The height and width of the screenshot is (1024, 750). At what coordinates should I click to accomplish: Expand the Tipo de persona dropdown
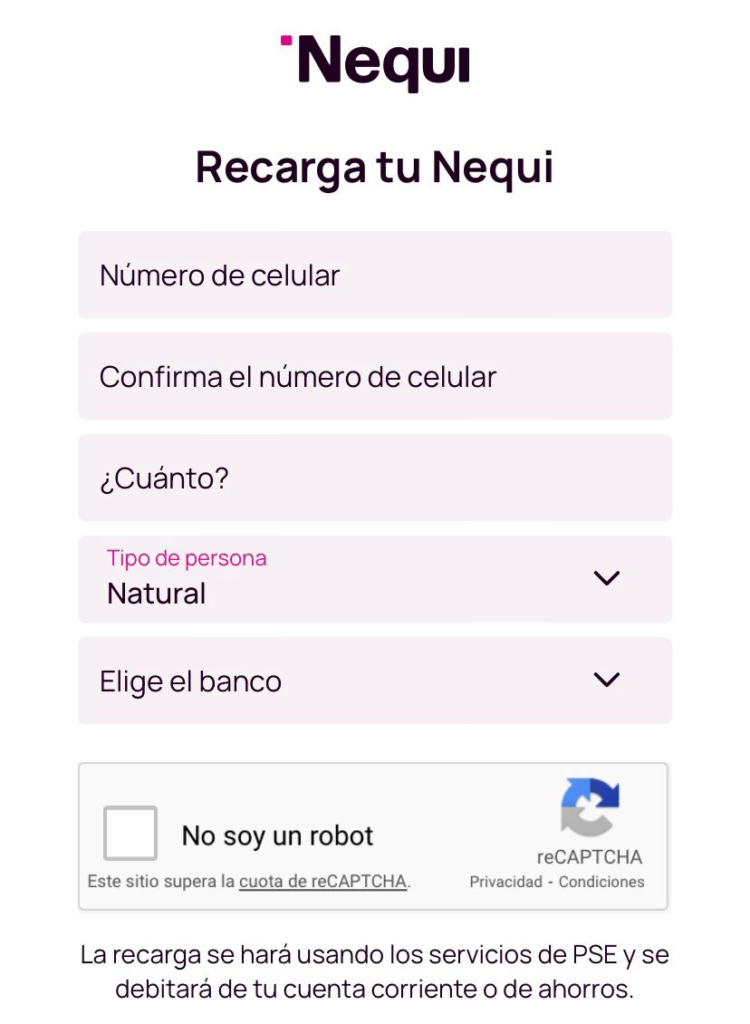(x=374, y=579)
